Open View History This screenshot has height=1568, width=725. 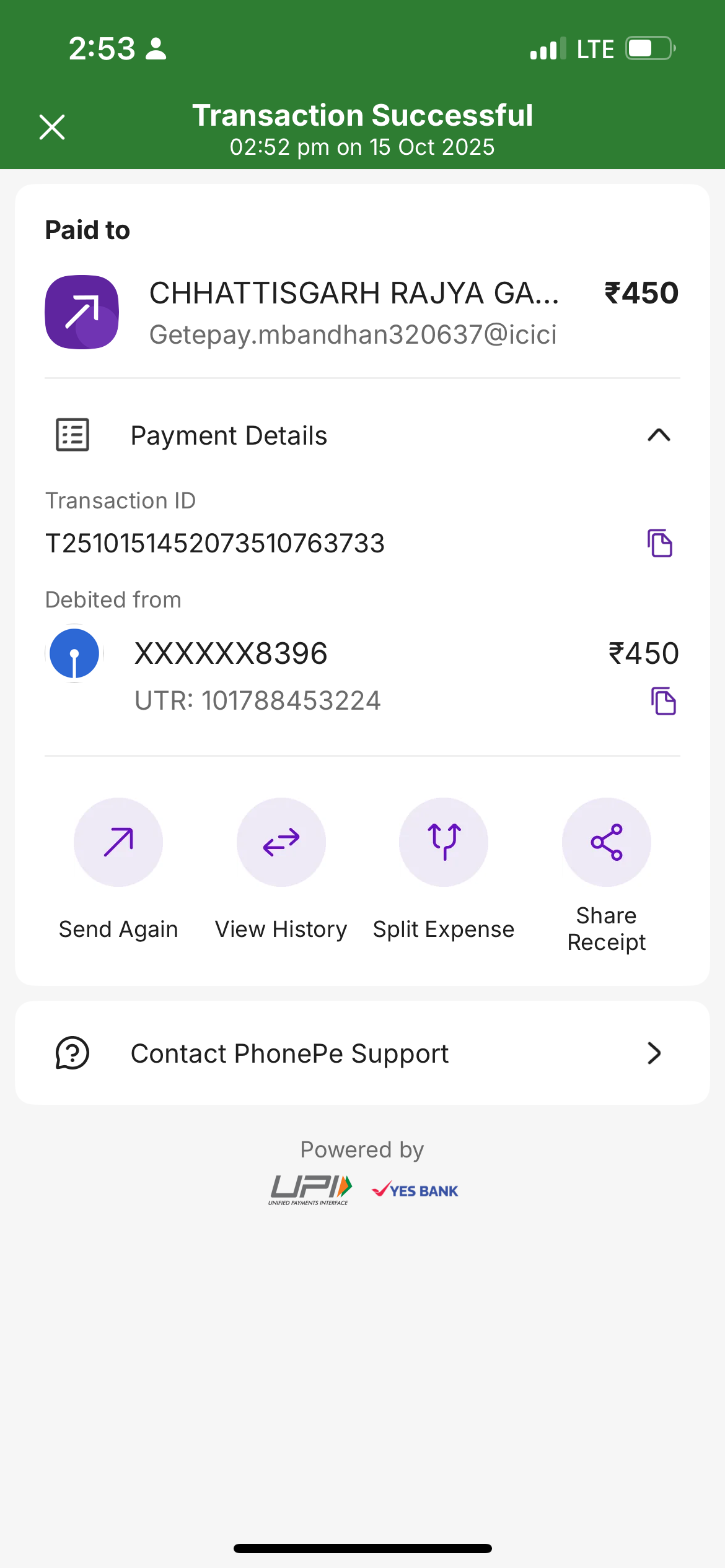click(x=281, y=842)
